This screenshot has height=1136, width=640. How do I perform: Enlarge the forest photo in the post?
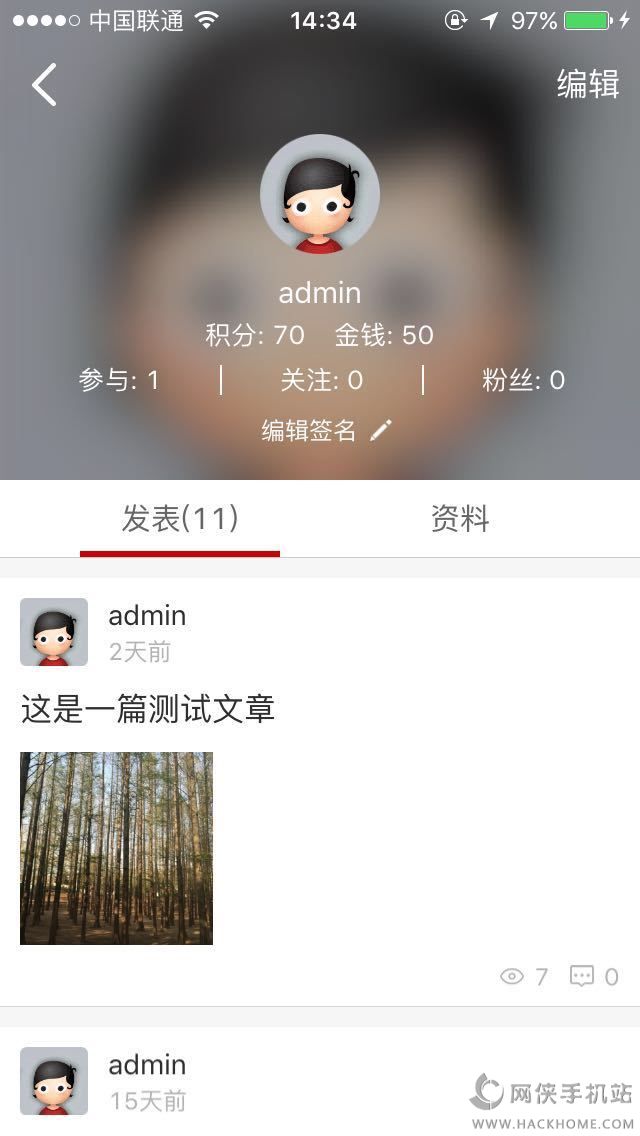[116, 848]
